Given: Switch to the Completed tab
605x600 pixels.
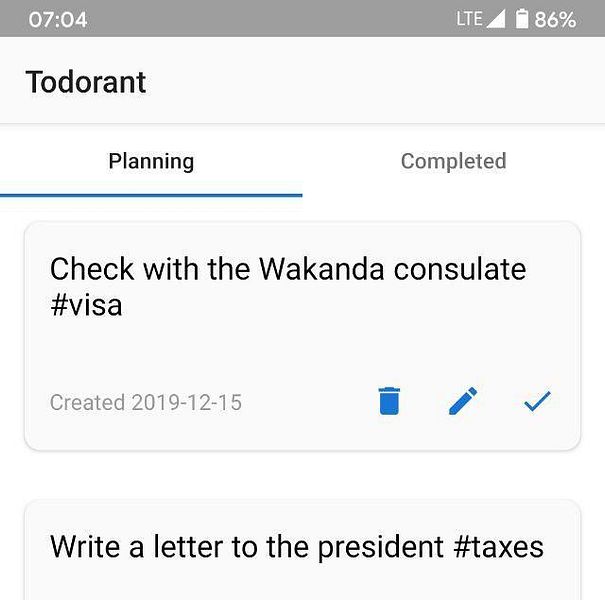Looking at the screenshot, I should pos(453,161).
